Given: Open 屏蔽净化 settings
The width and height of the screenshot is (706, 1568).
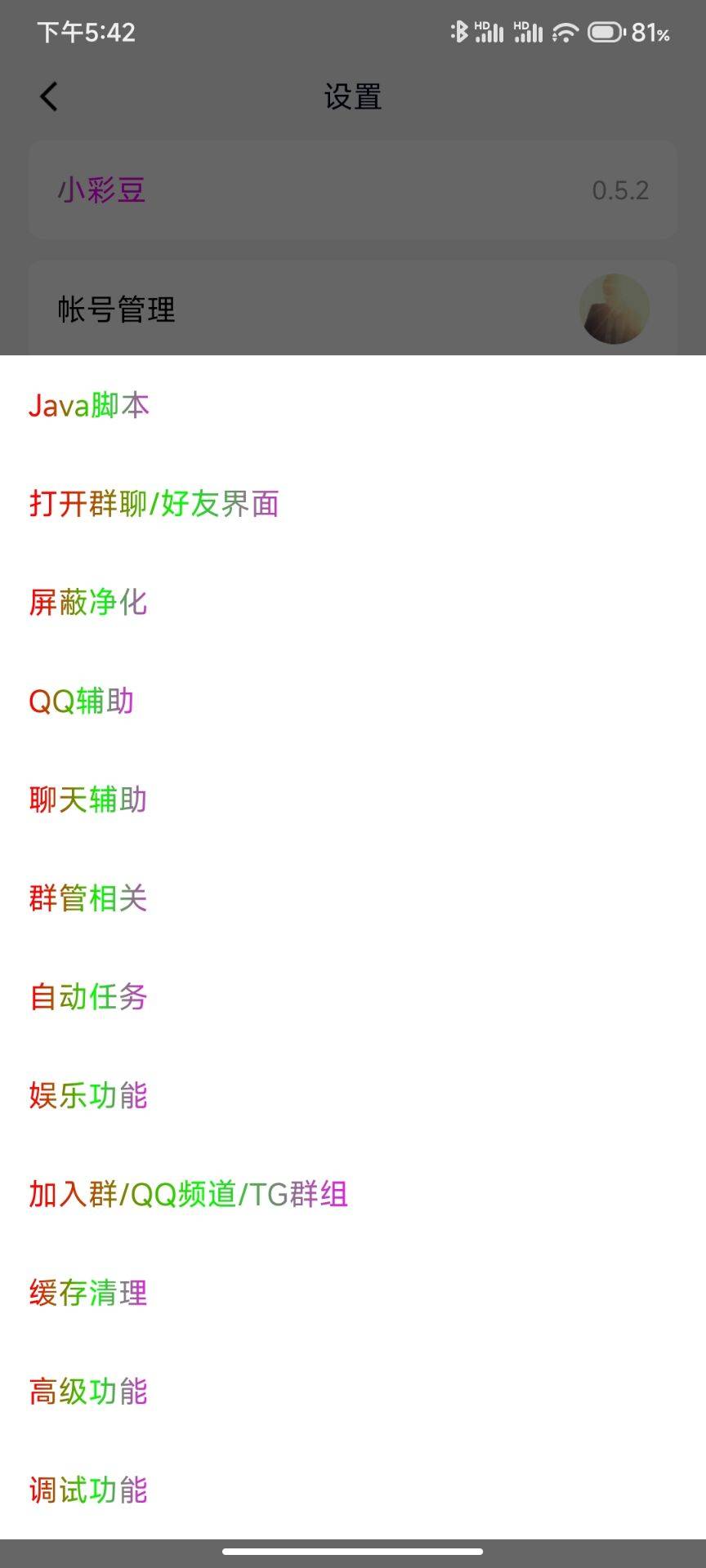Looking at the screenshot, I should (x=88, y=603).
